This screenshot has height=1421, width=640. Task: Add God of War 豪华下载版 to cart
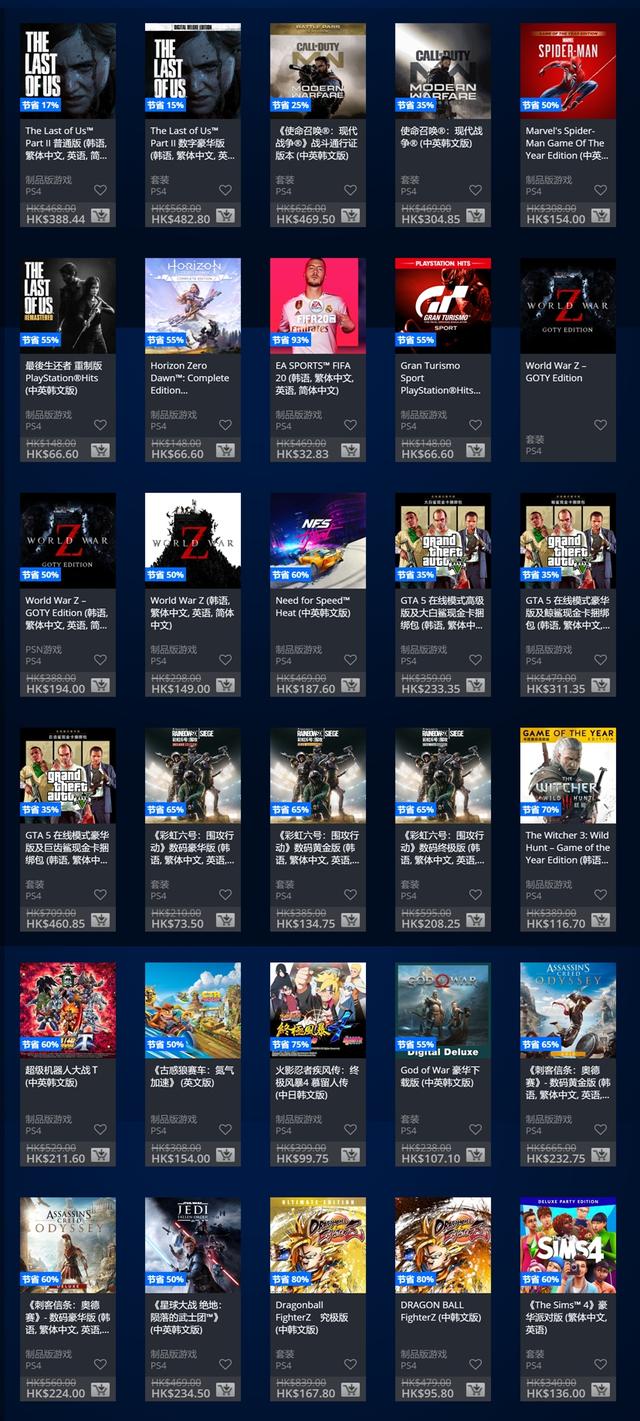pos(476,1156)
